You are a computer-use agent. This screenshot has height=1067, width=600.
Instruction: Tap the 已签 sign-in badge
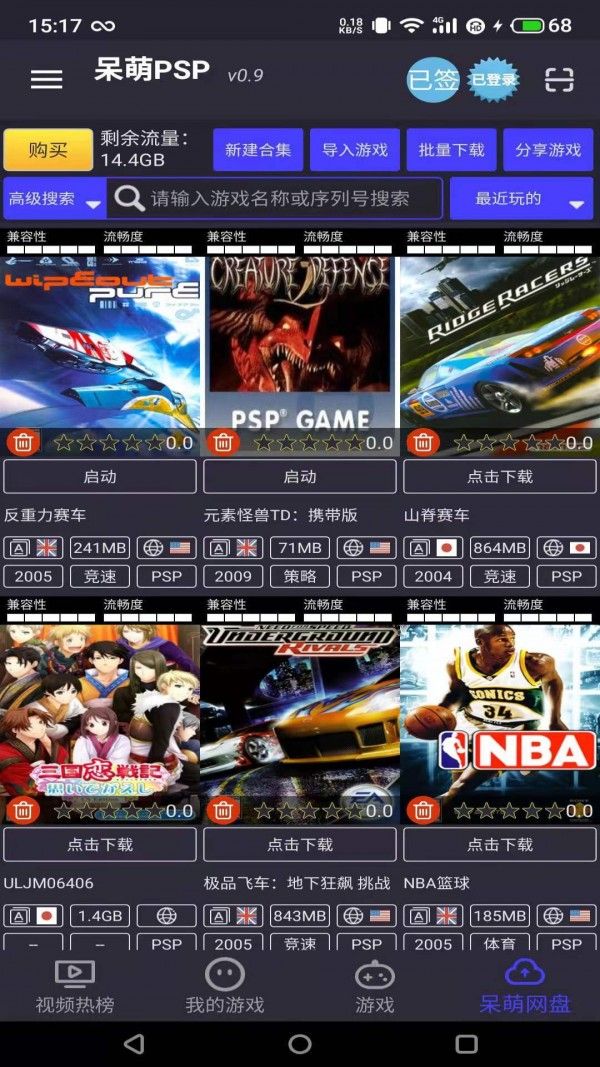pos(433,79)
